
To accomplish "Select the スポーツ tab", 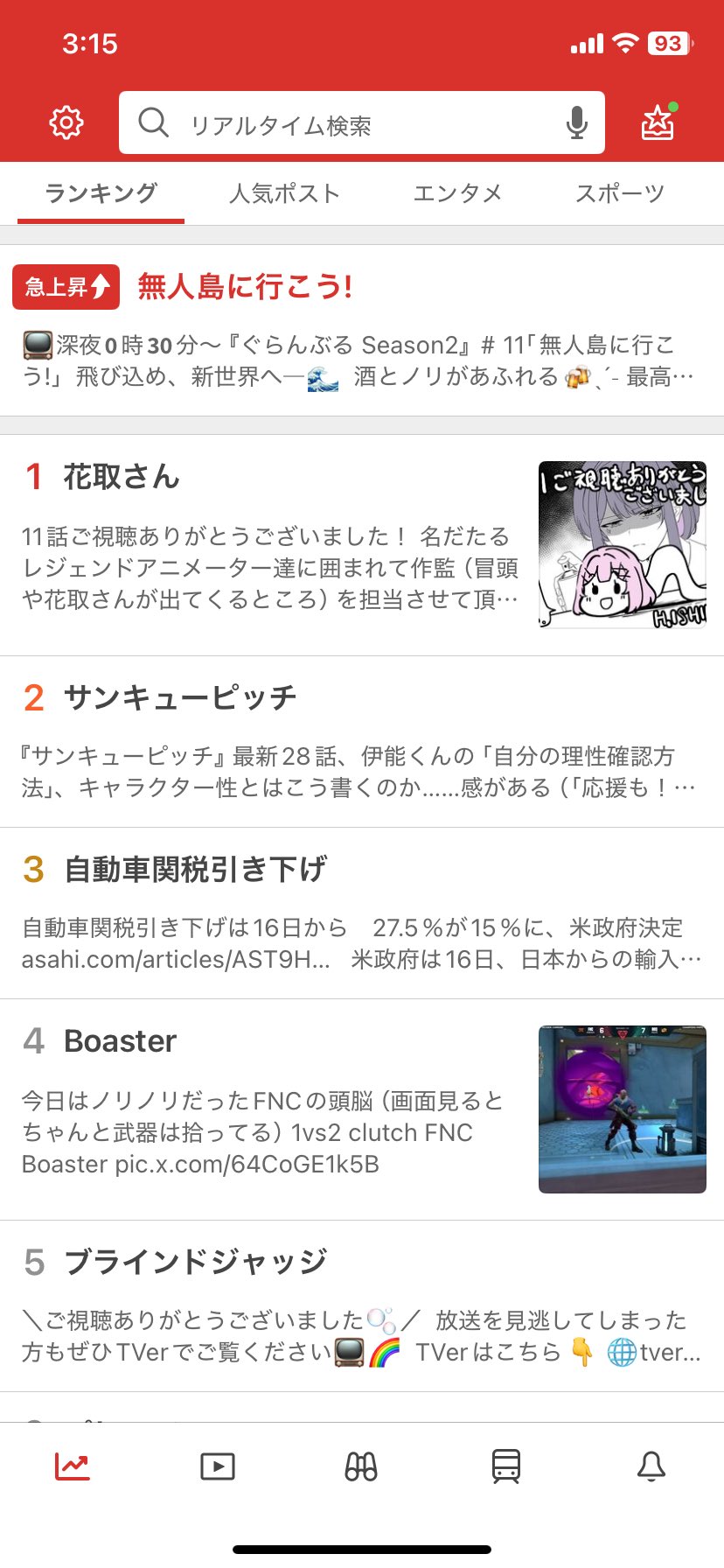I will [x=620, y=193].
